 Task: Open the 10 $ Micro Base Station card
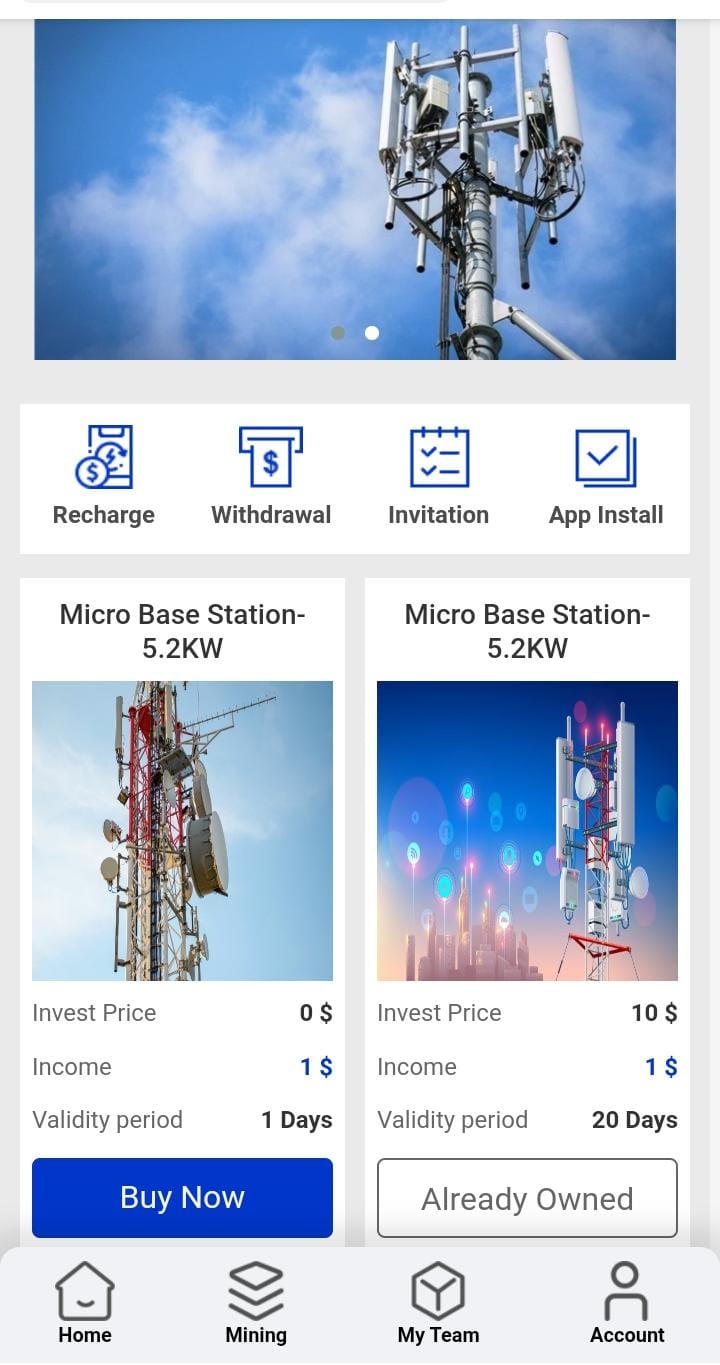pyautogui.click(x=527, y=830)
